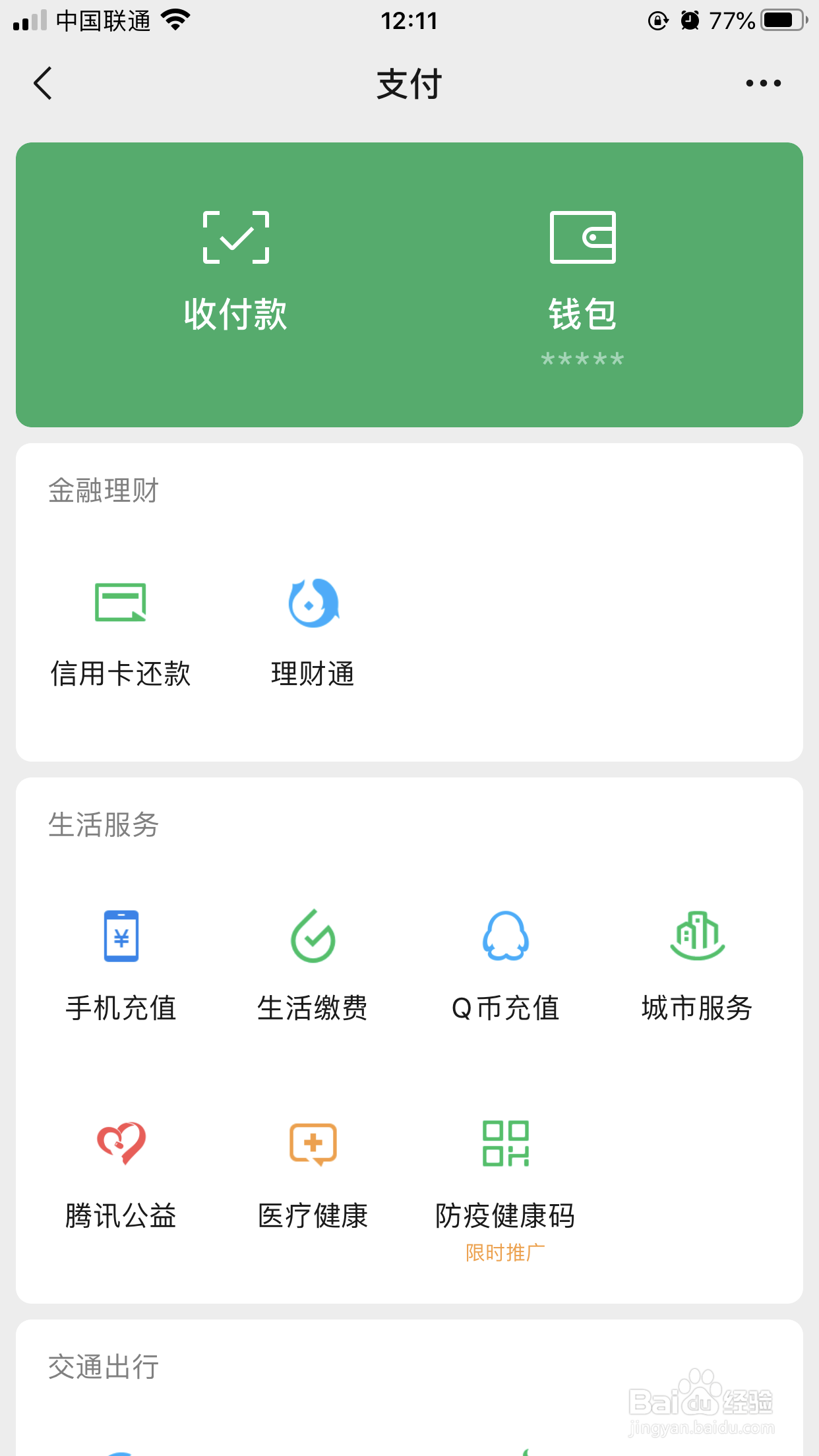This screenshot has width=819, height=1456.
Task: Tap the 生活服务 section header
Action: (103, 826)
